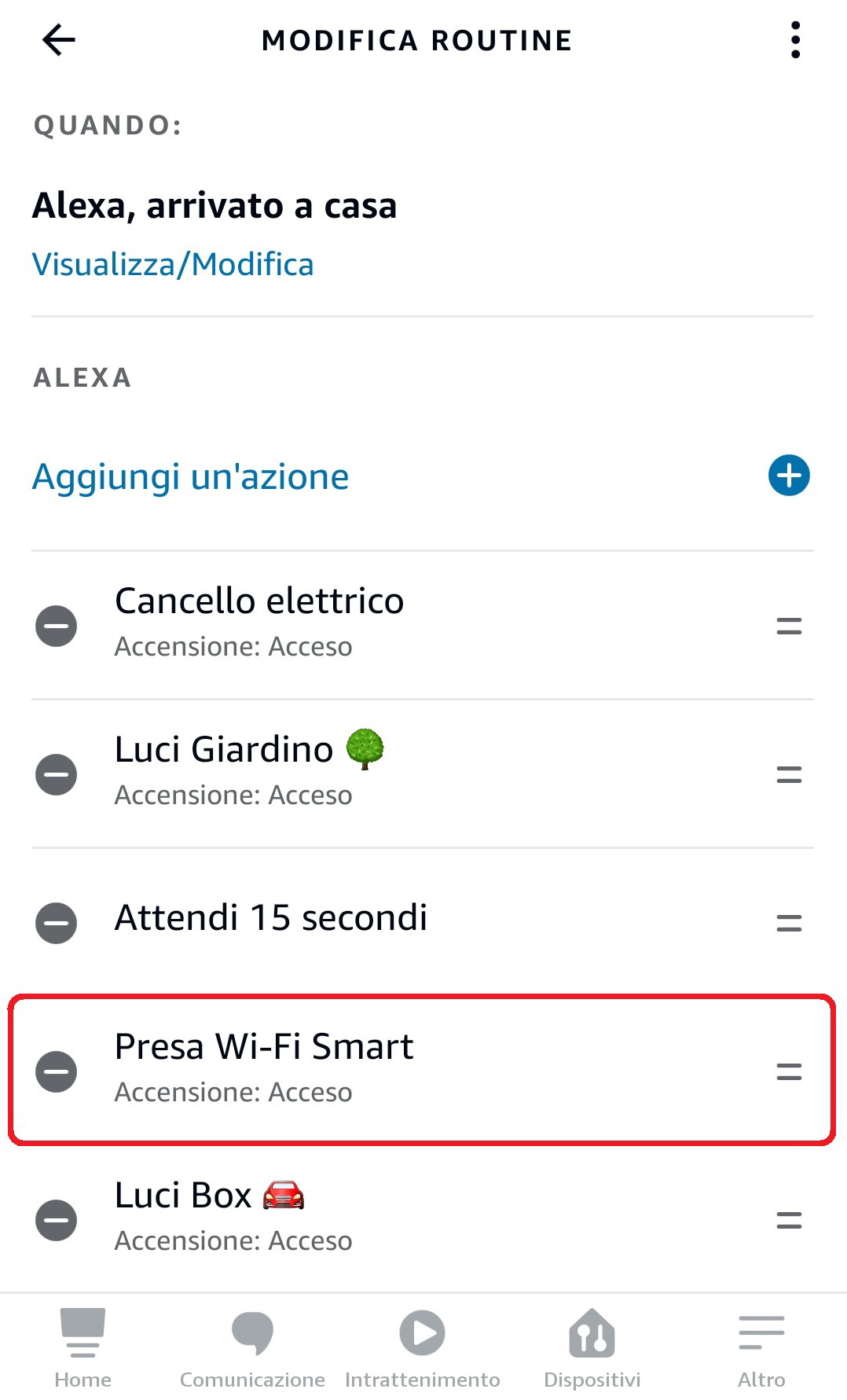Remove the Luci Box action

click(56, 1220)
